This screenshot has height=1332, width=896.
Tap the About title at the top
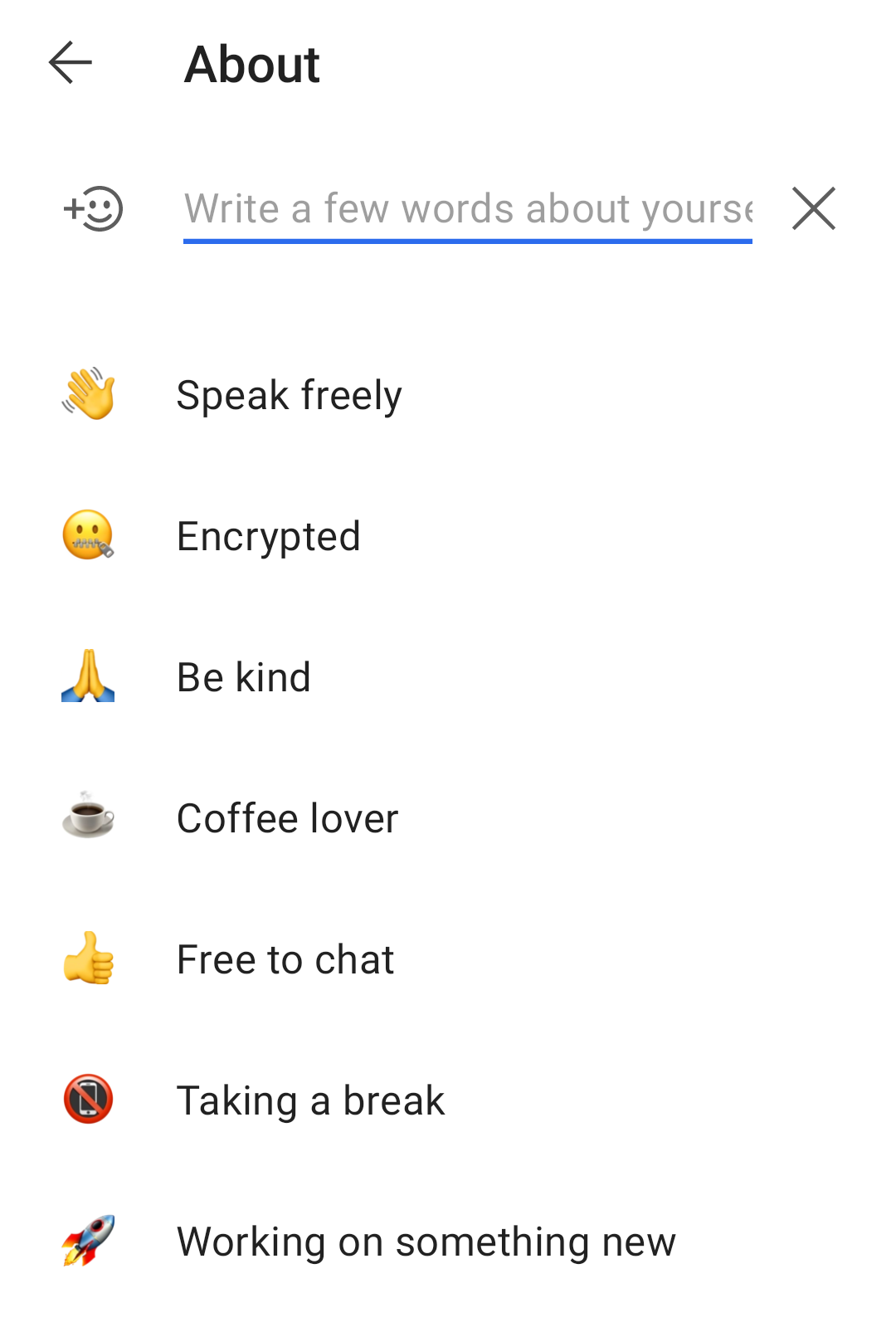251,63
